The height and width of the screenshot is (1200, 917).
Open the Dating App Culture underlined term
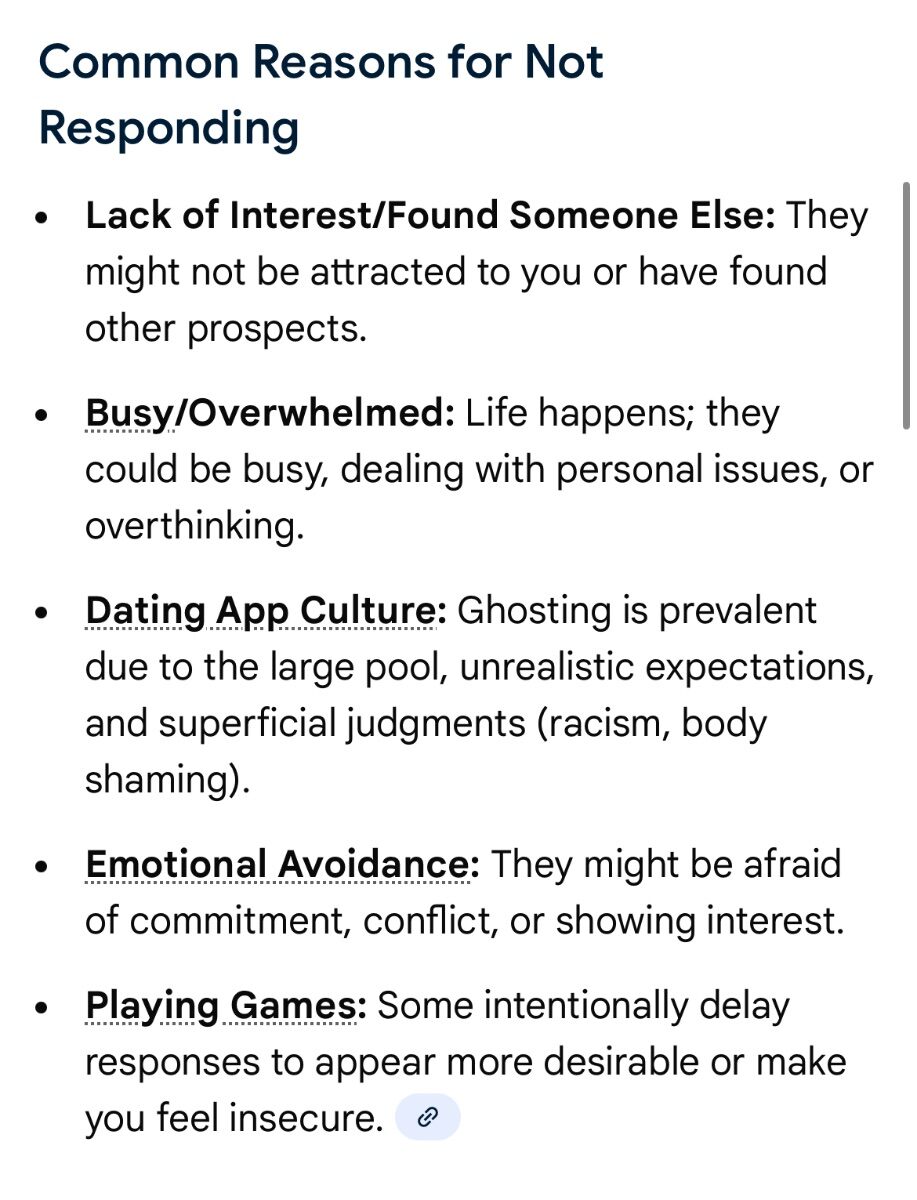(265, 611)
